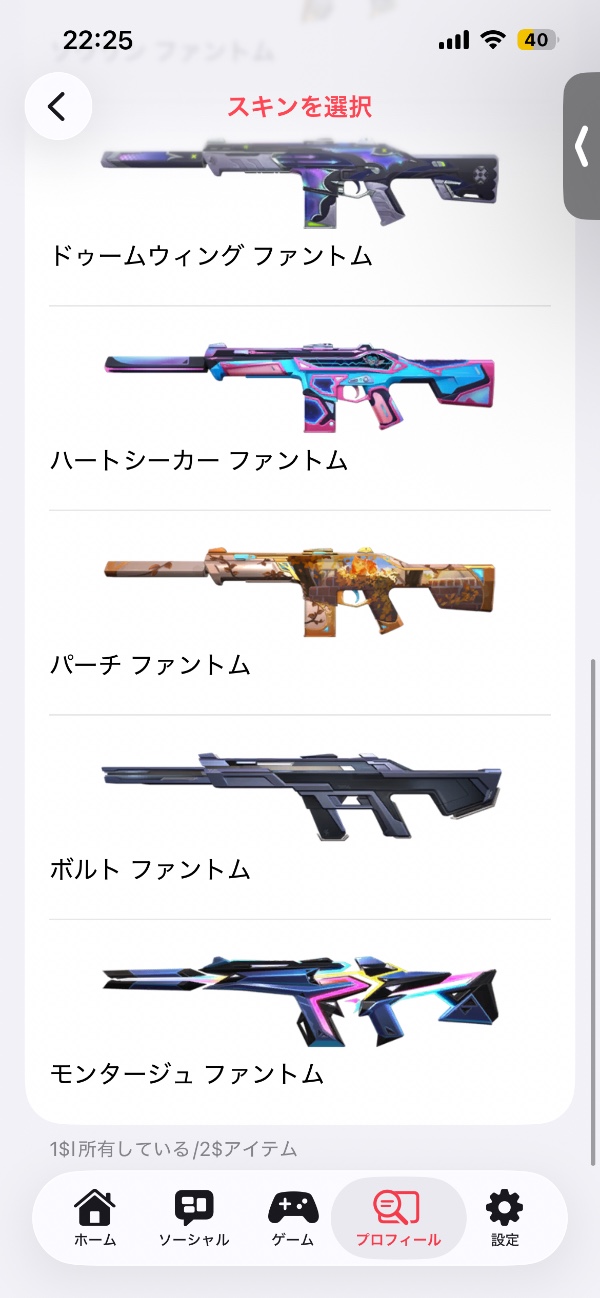This screenshot has width=600, height=1298.
Task: Open the 設定 tab
Action: 505,1218
